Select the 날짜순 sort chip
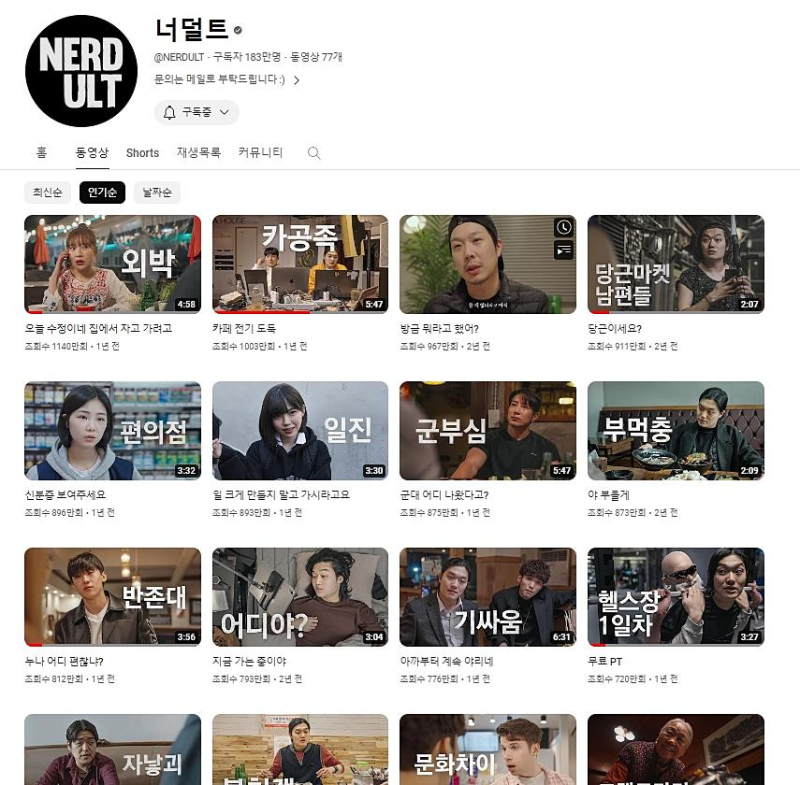This screenshot has width=800, height=785. [156, 192]
